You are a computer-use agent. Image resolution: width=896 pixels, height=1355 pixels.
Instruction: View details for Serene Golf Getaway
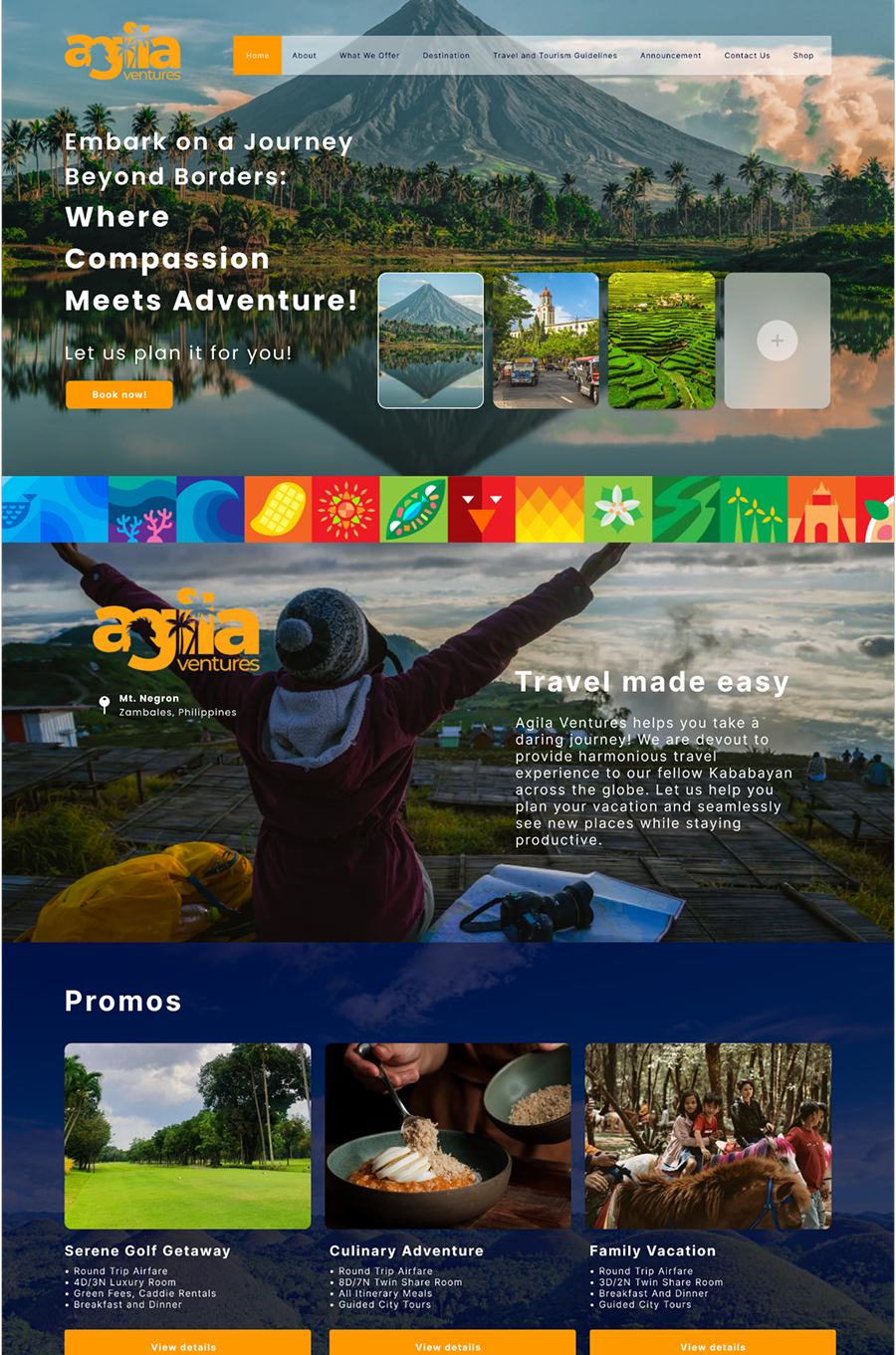tap(187, 1344)
